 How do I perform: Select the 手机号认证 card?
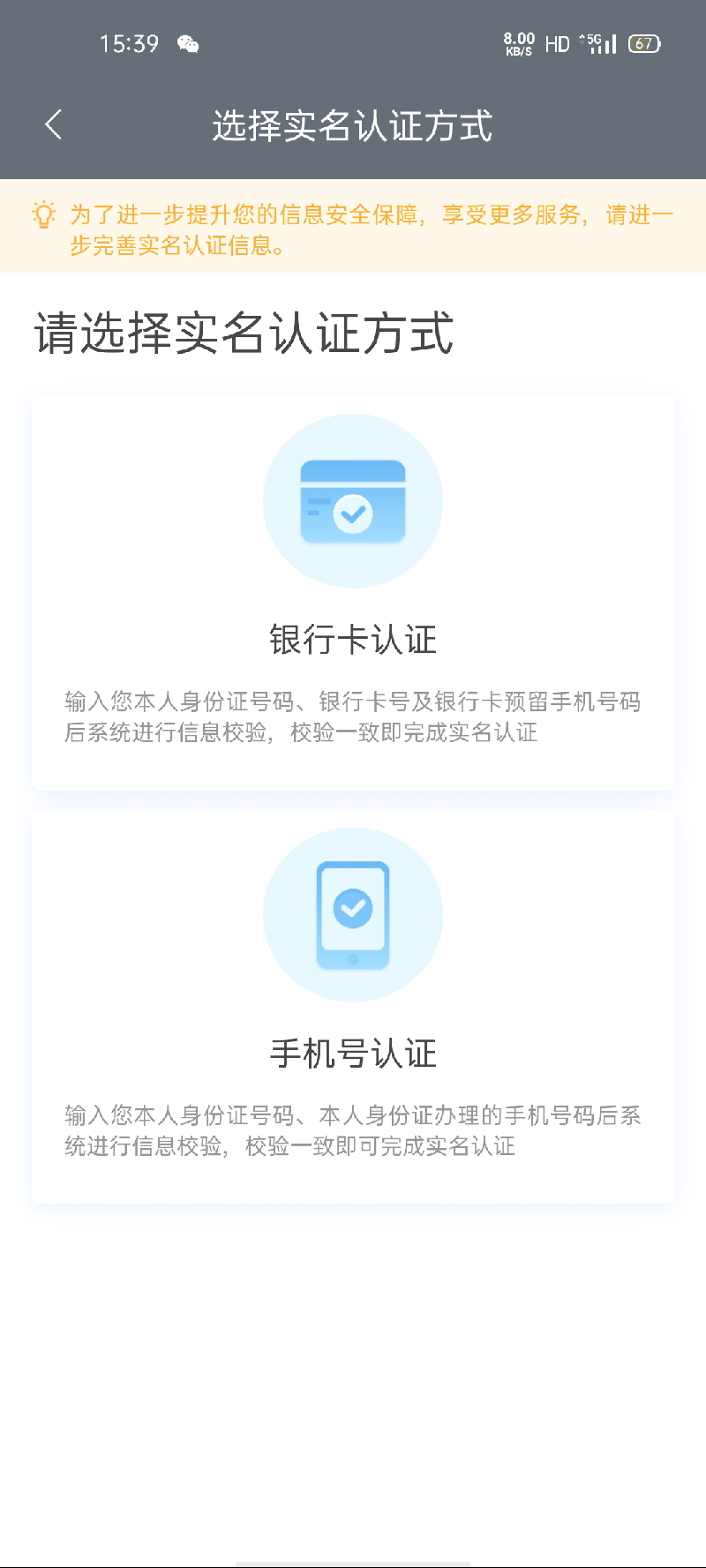[353, 1006]
